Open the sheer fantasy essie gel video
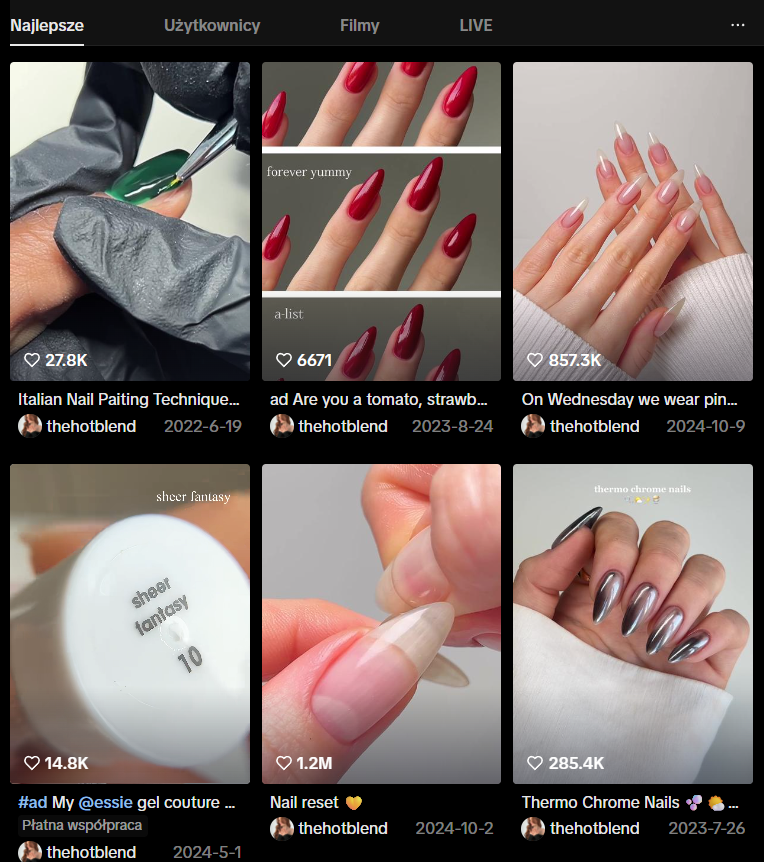Image resolution: width=764 pixels, height=862 pixels. click(x=130, y=623)
